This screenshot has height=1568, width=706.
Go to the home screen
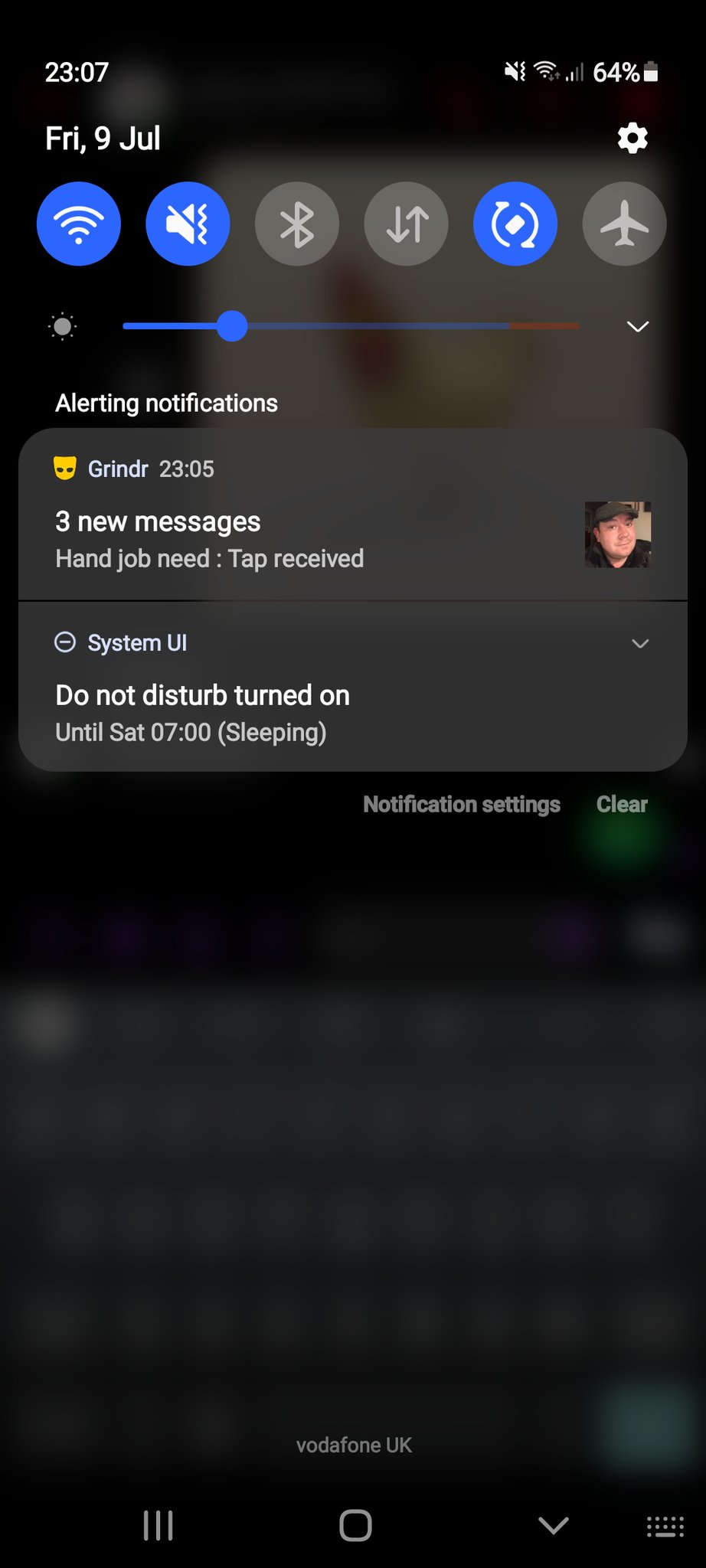[x=355, y=1525]
